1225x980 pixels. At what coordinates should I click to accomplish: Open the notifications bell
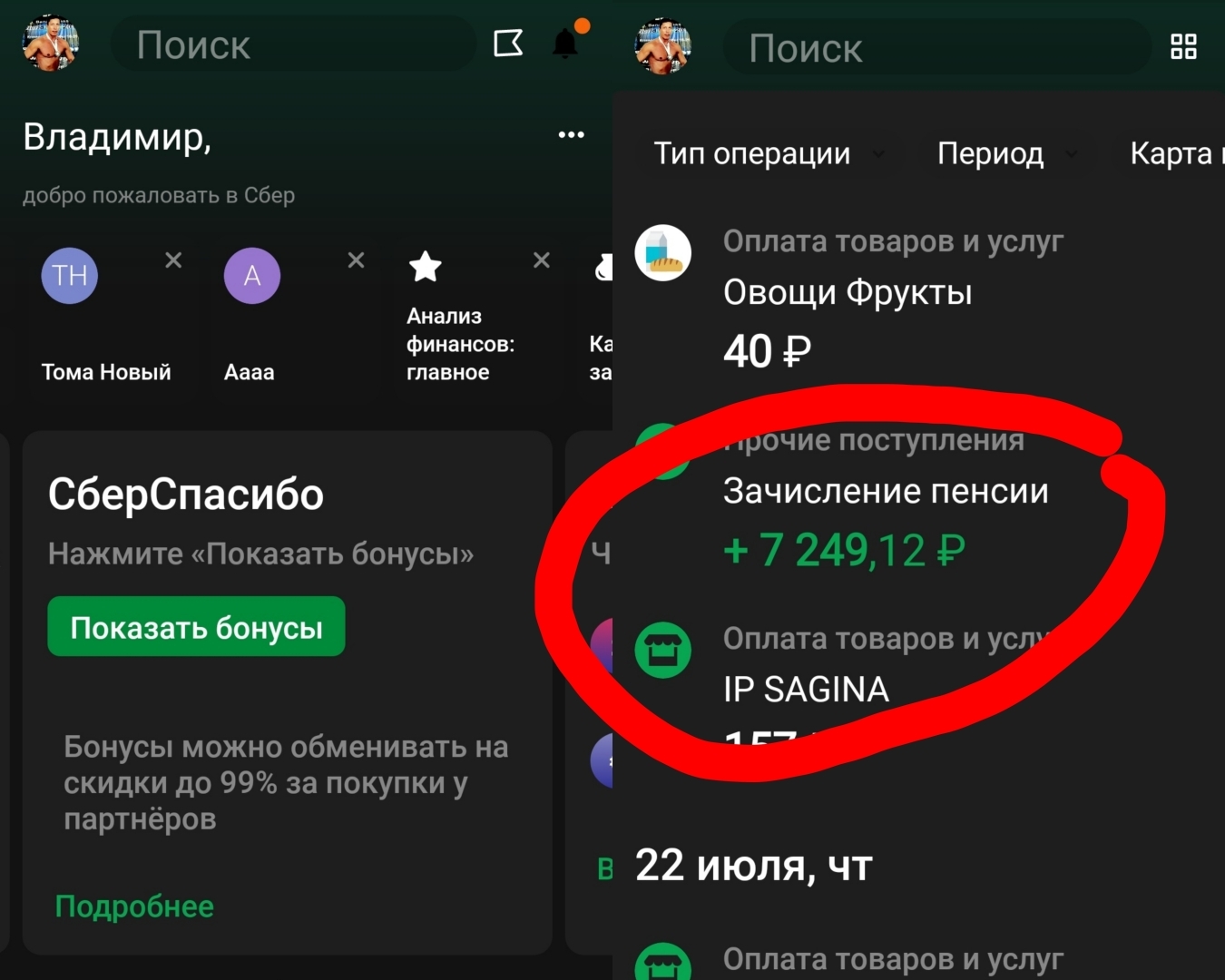tap(564, 43)
